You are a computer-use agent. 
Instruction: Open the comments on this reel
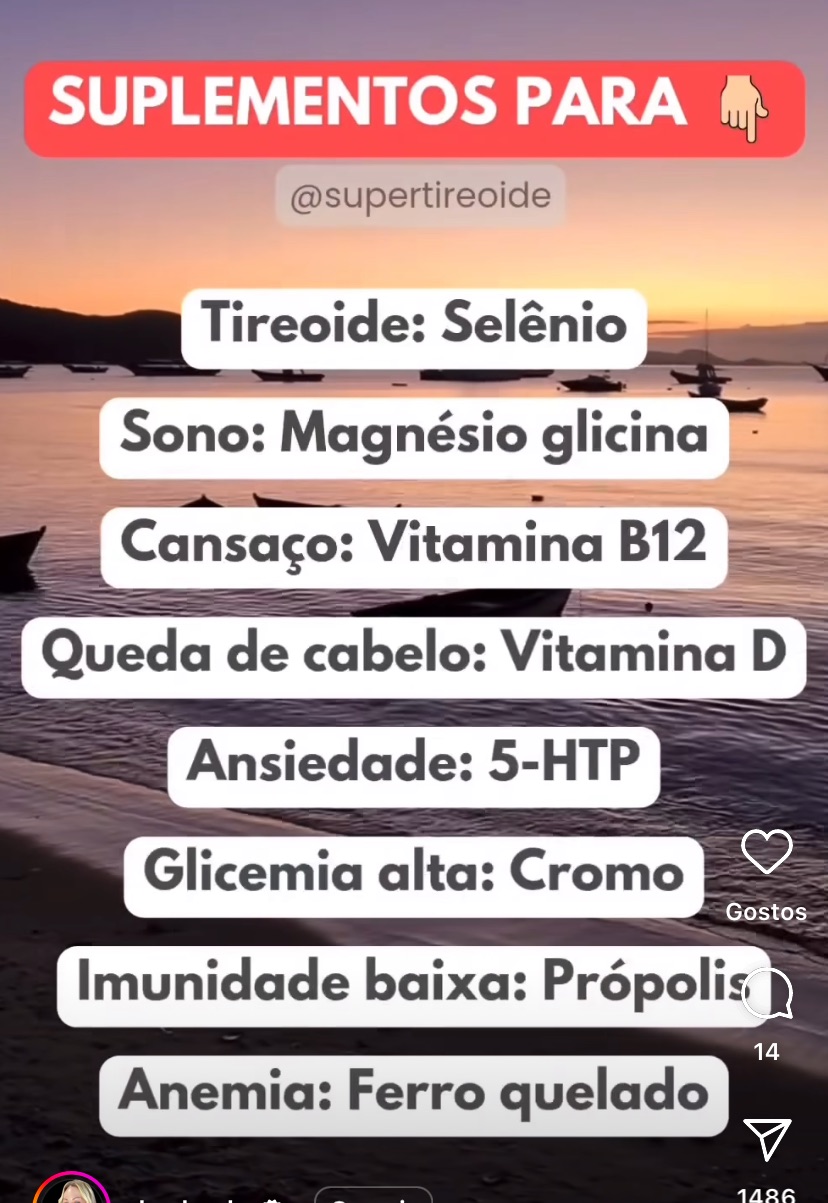pos(767,995)
